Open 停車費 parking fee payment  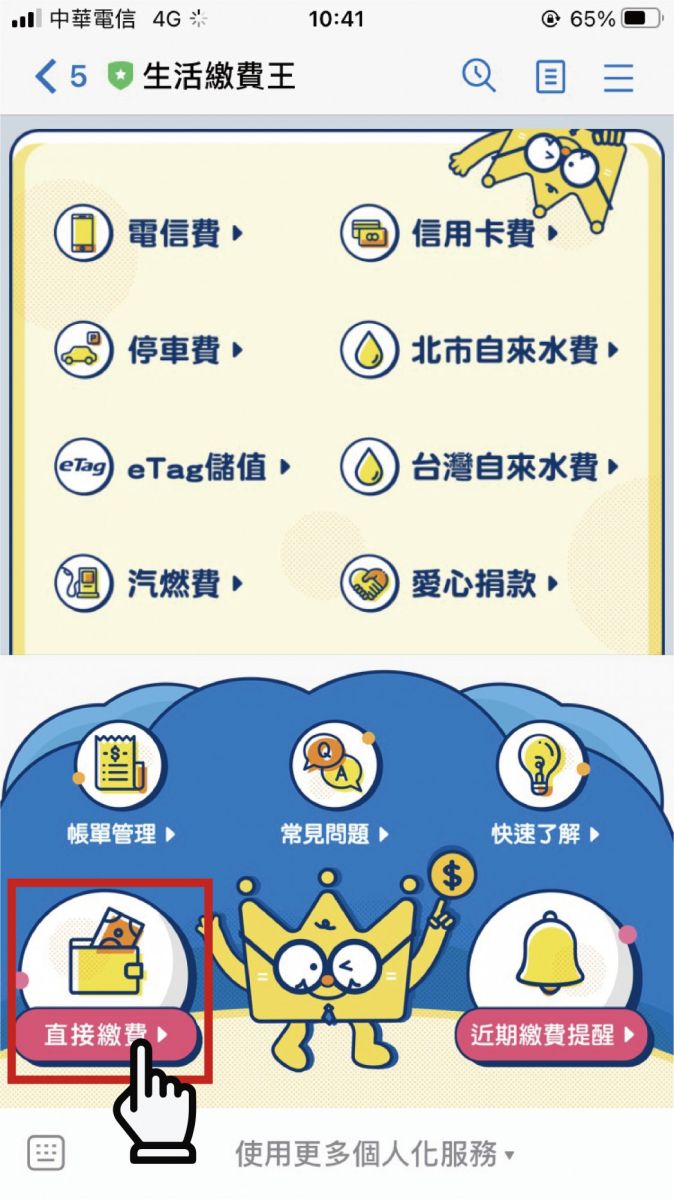150,351
